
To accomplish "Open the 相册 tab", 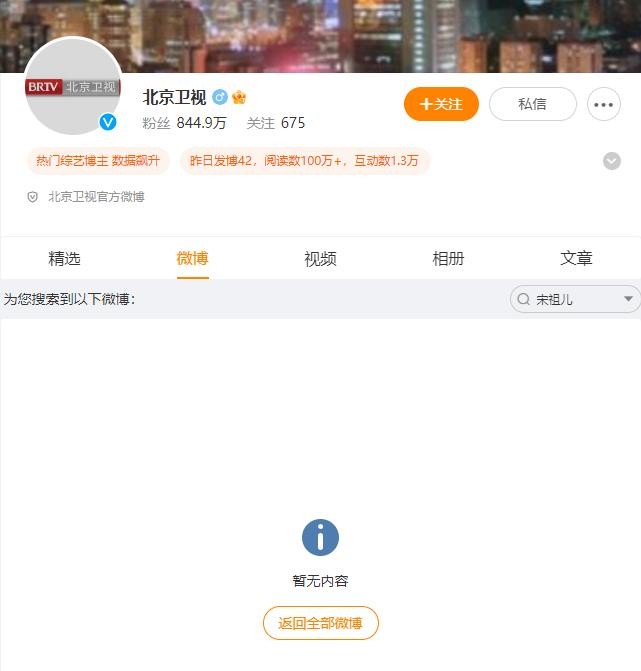I will [x=448, y=258].
